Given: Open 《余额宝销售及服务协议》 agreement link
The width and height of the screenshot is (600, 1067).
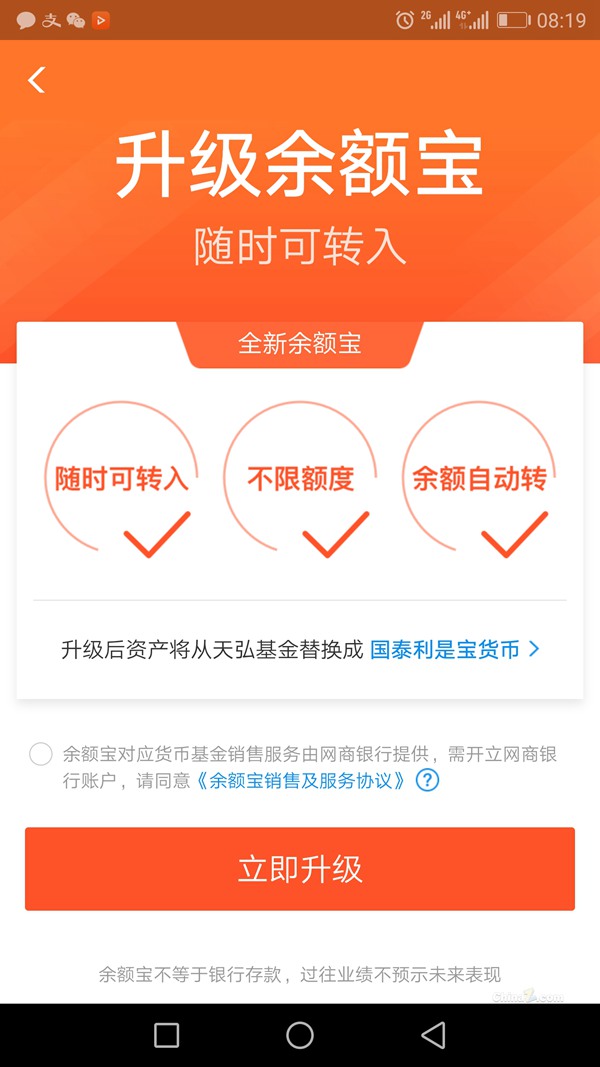Looking at the screenshot, I should click(x=301, y=780).
